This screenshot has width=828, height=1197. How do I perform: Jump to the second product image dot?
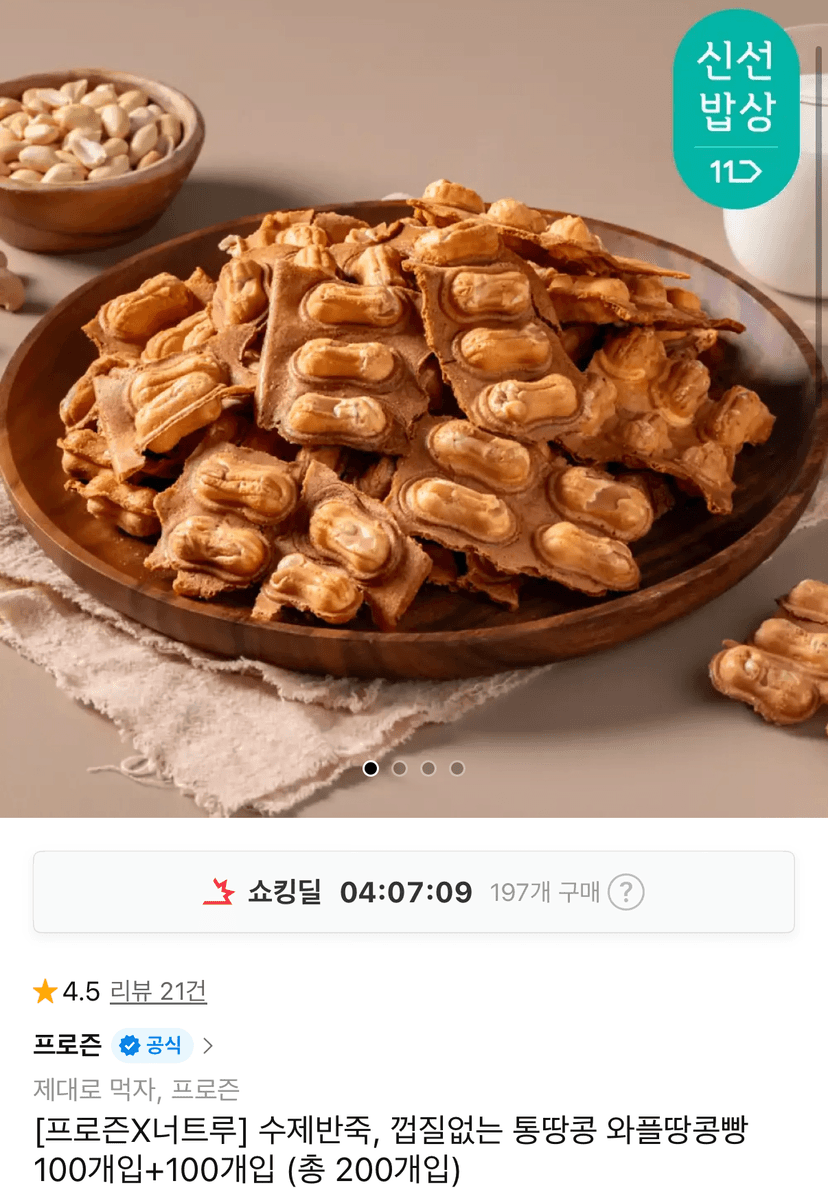coord(399,768)
